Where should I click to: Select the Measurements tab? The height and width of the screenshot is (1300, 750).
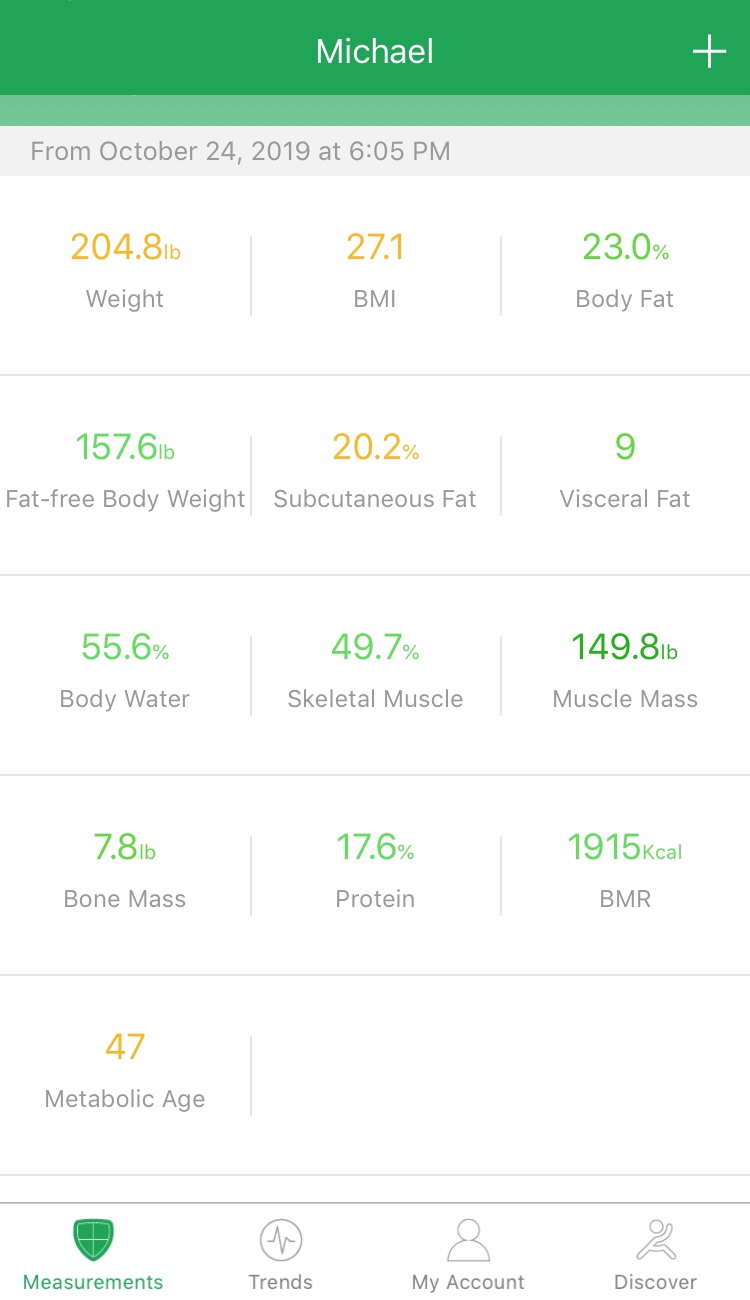pyautogui.click(x=93, y=1254)
